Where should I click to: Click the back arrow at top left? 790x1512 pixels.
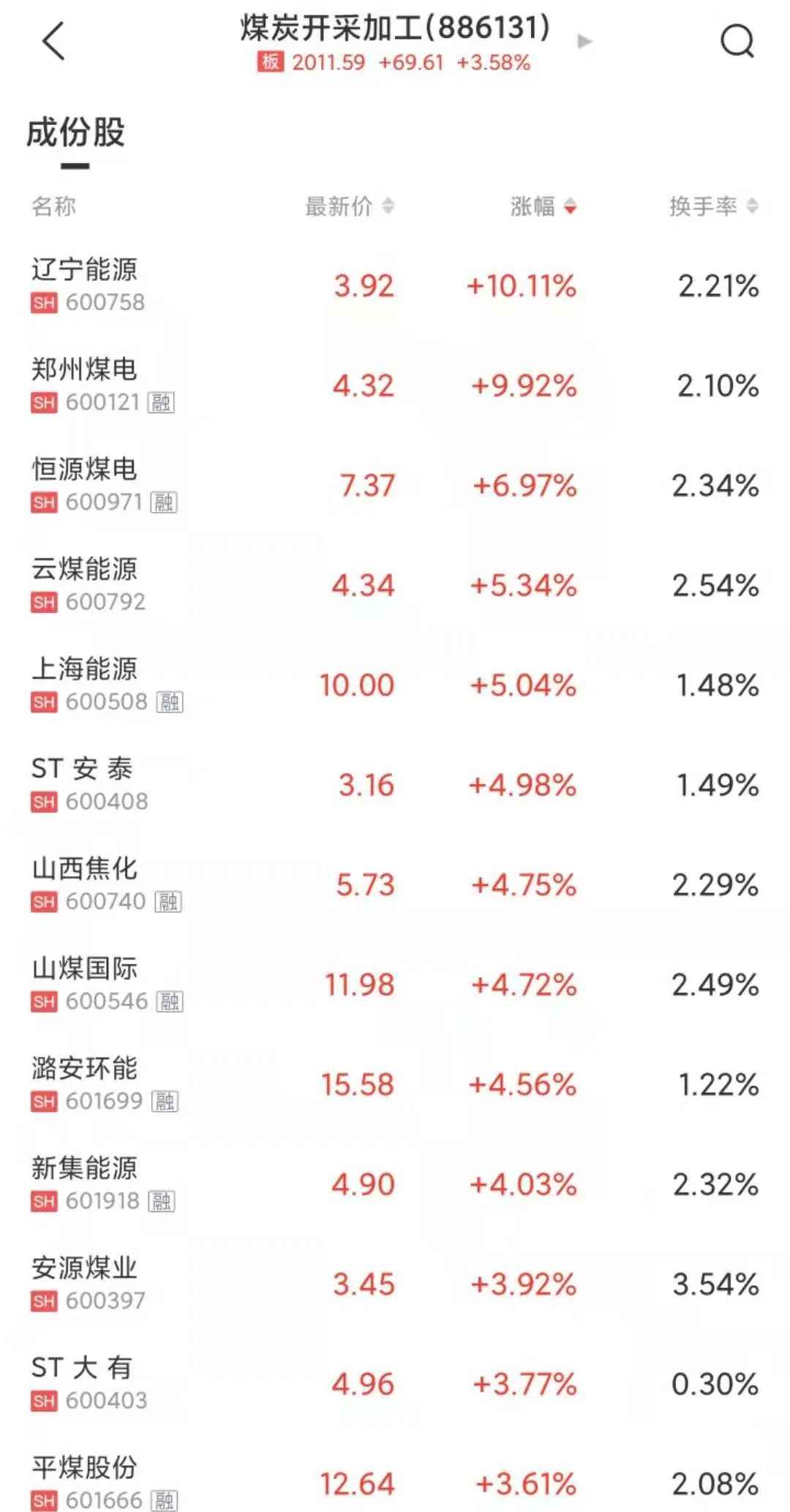pyautogui.click(x=51, y=42)
